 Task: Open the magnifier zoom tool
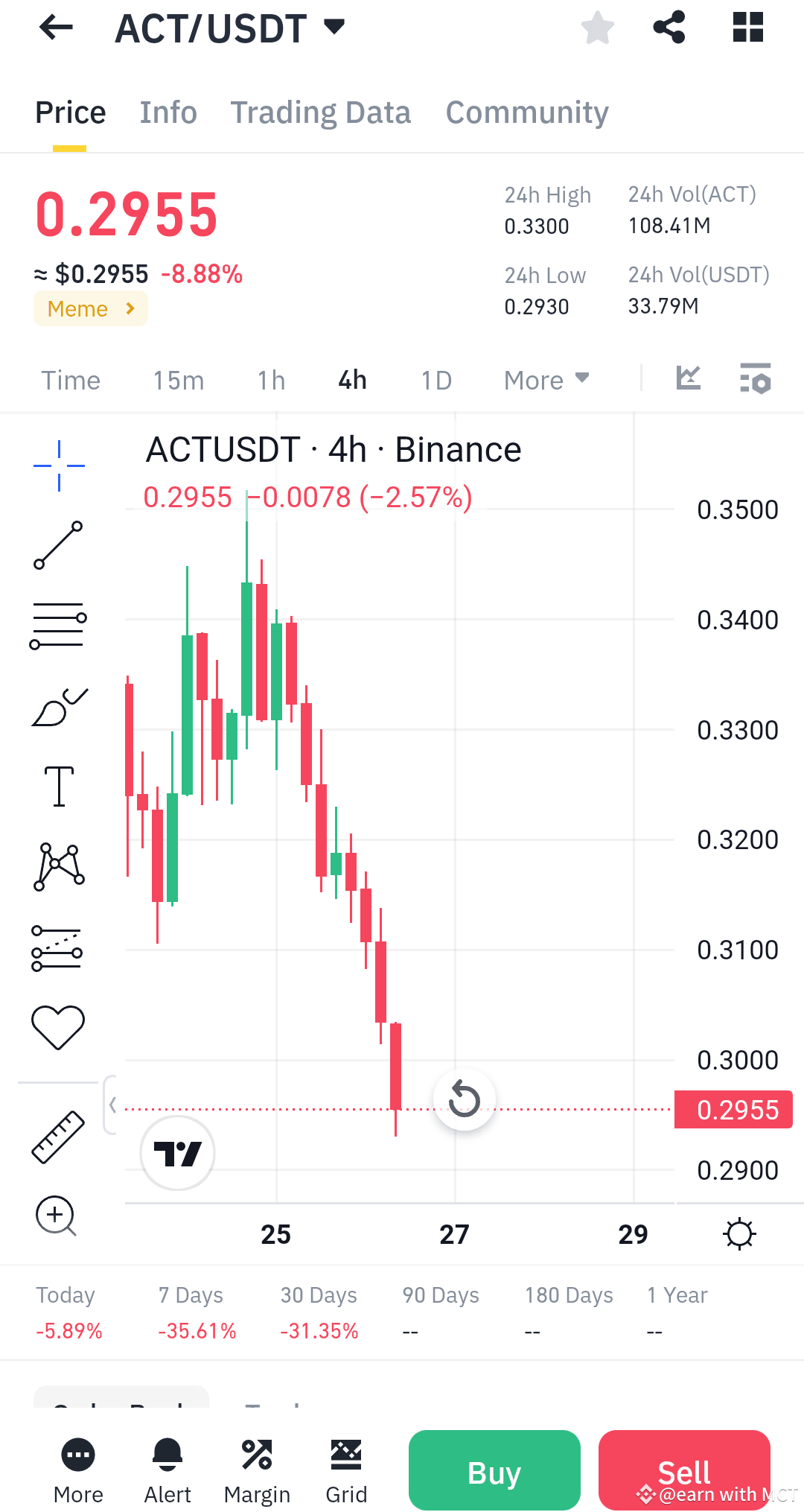(55, 1216)
